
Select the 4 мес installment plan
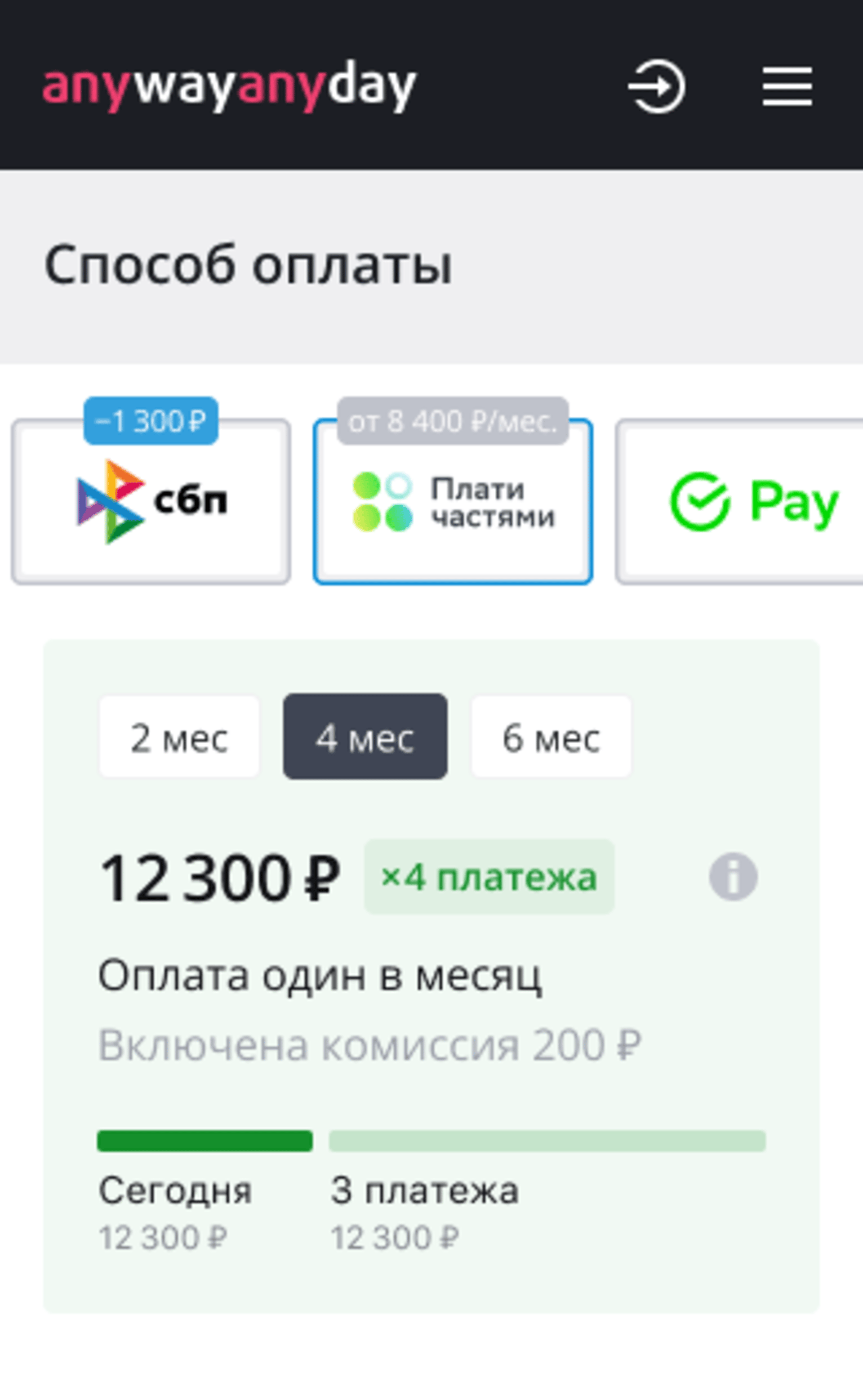tap(365, 737)
